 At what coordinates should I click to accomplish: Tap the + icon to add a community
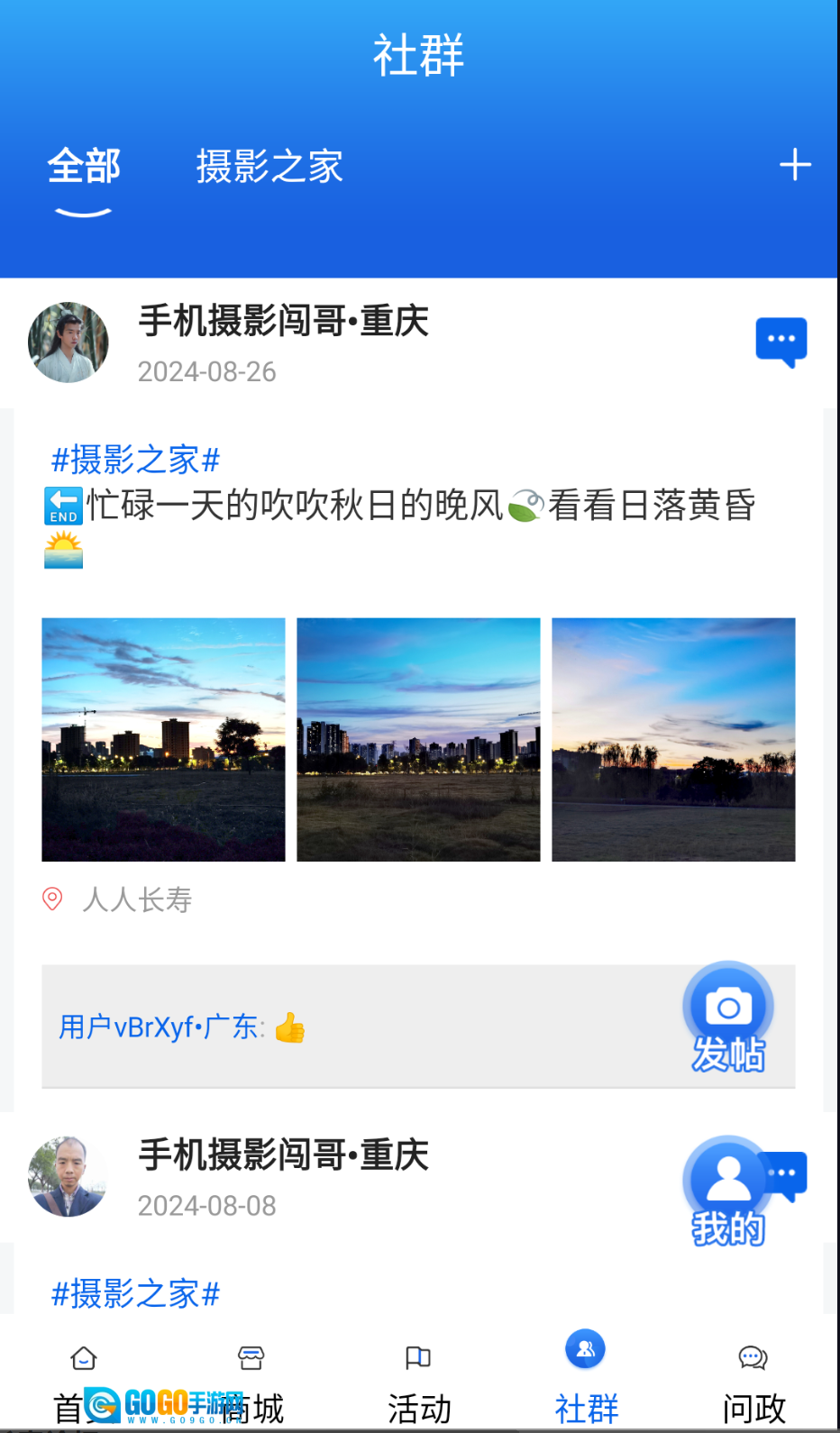coord(795,166)
